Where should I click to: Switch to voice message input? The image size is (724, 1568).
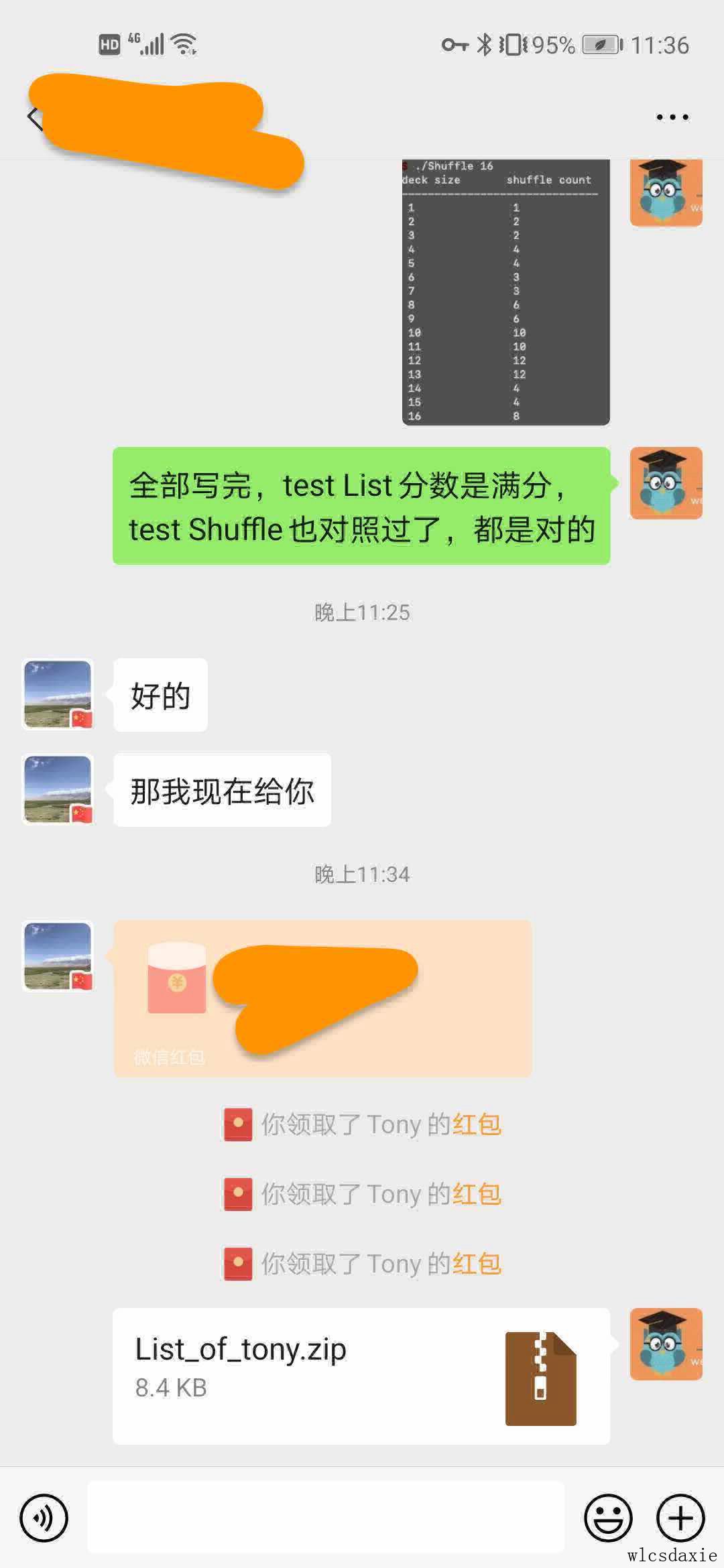pos(44,1517)
